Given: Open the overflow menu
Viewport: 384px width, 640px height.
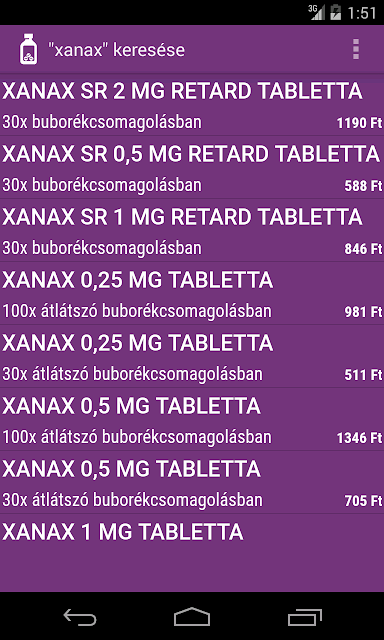Looking at the screenshot, I should (x=356, y=49).
